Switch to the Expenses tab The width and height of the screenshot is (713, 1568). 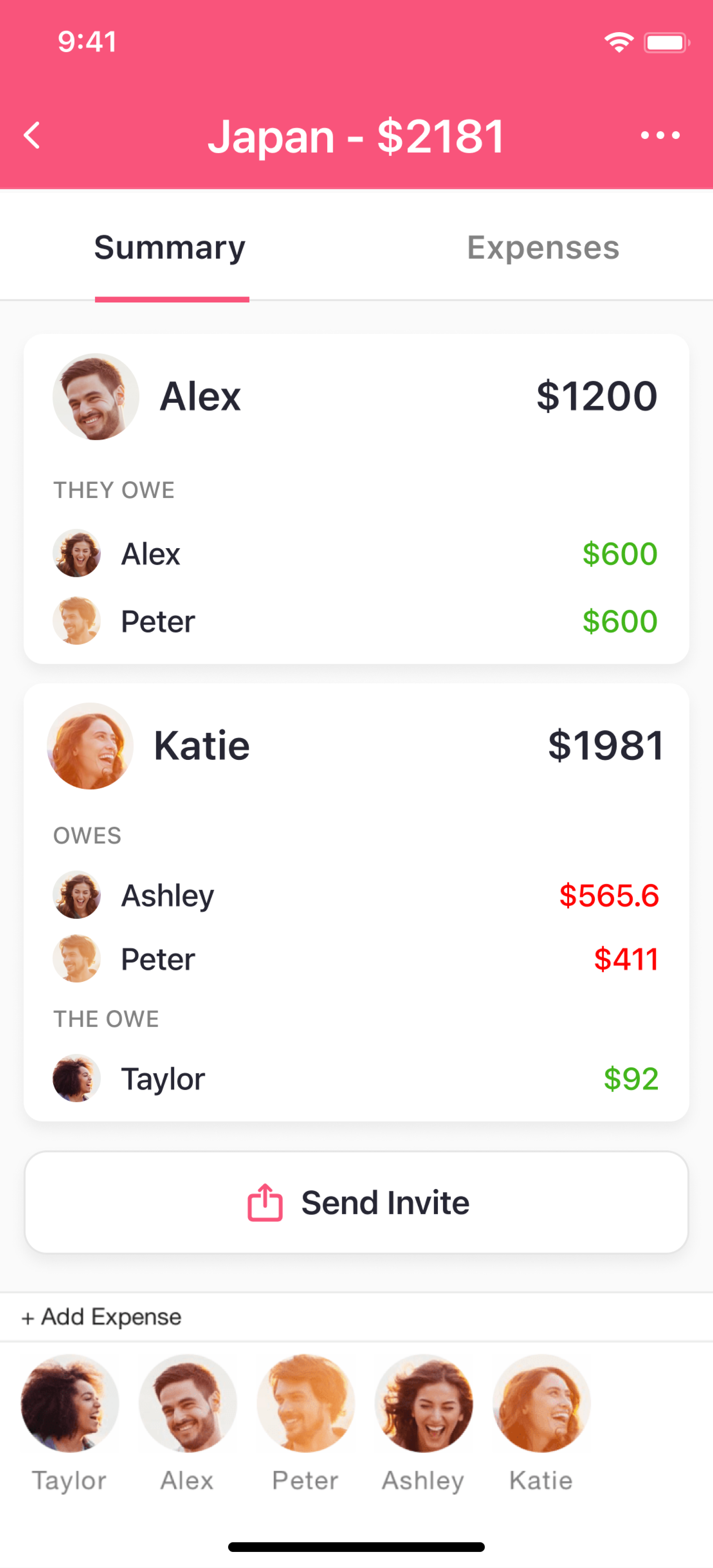[543, 247]
